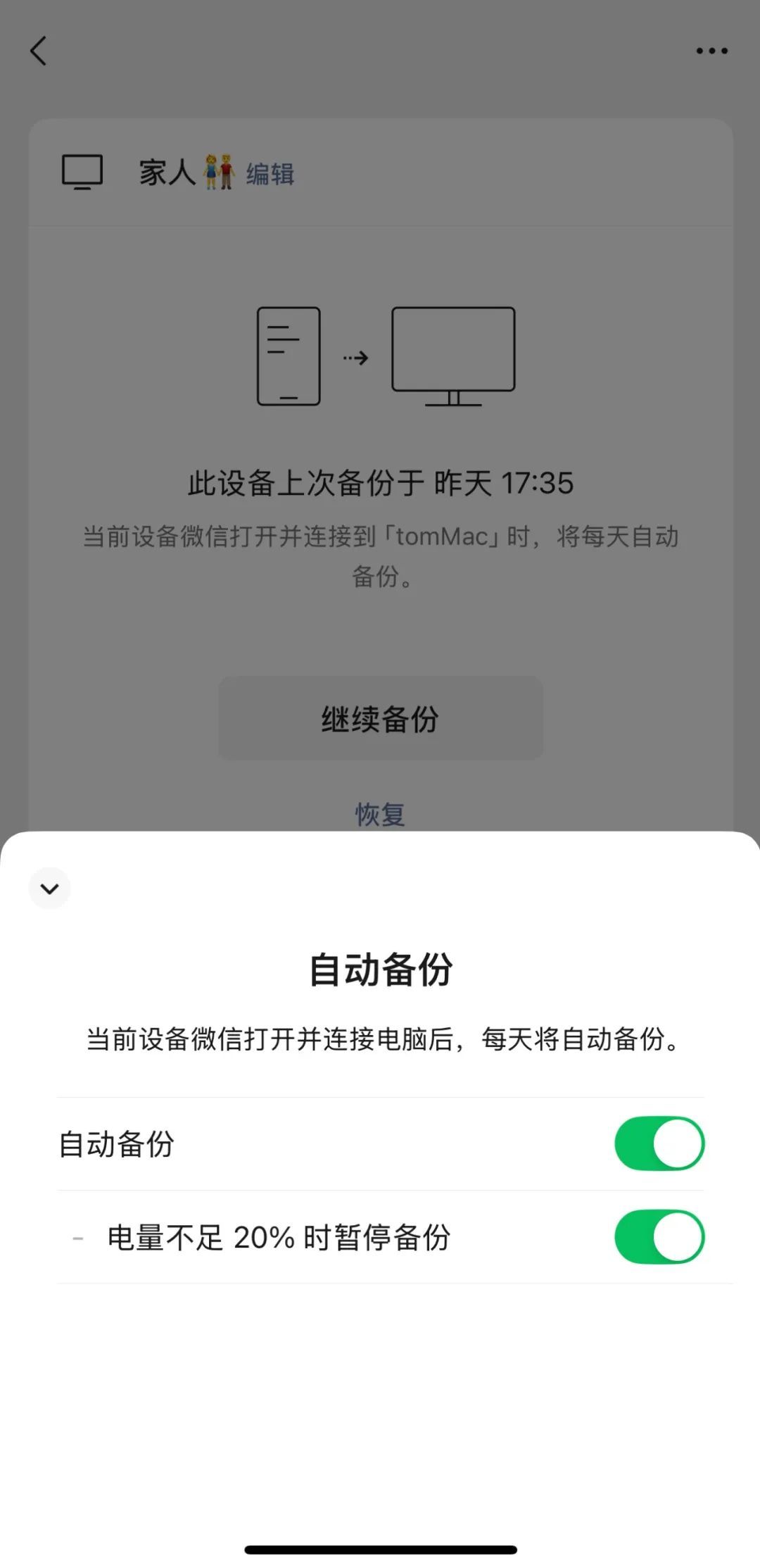
Task: Open the 编辑 option for device name
Action: pyautogui.click(x=270, y=174)
